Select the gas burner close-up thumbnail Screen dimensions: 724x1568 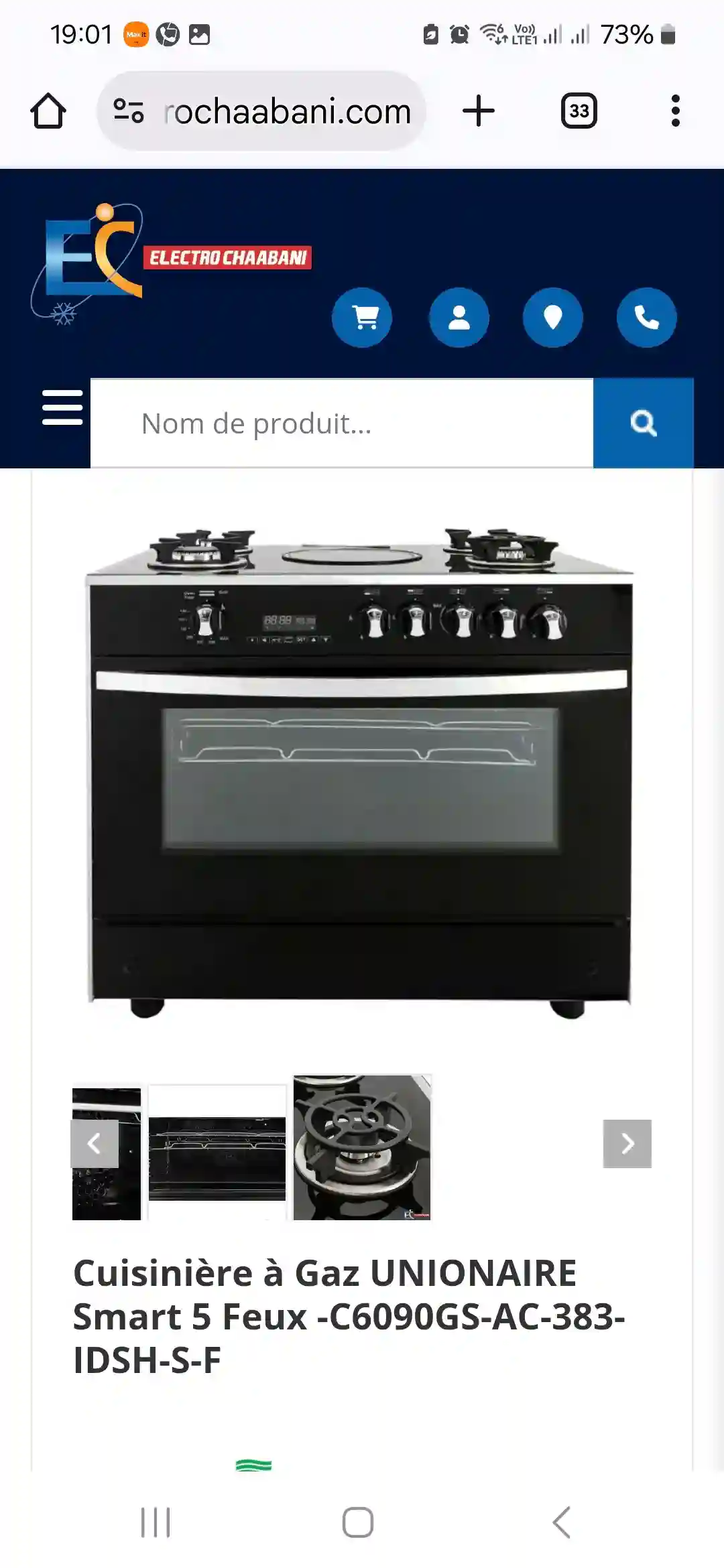click(x=362, y=1147)
